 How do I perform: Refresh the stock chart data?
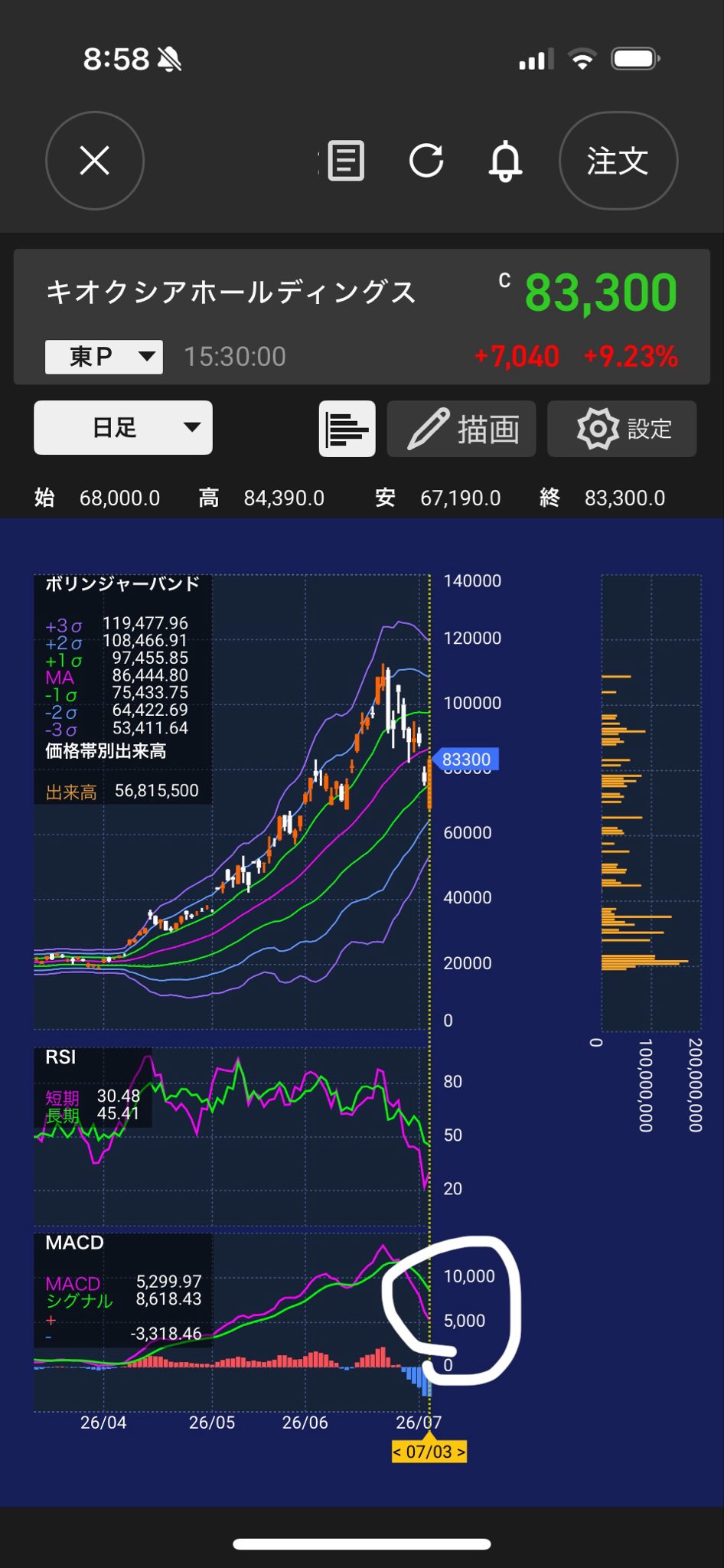pos(426,161)
